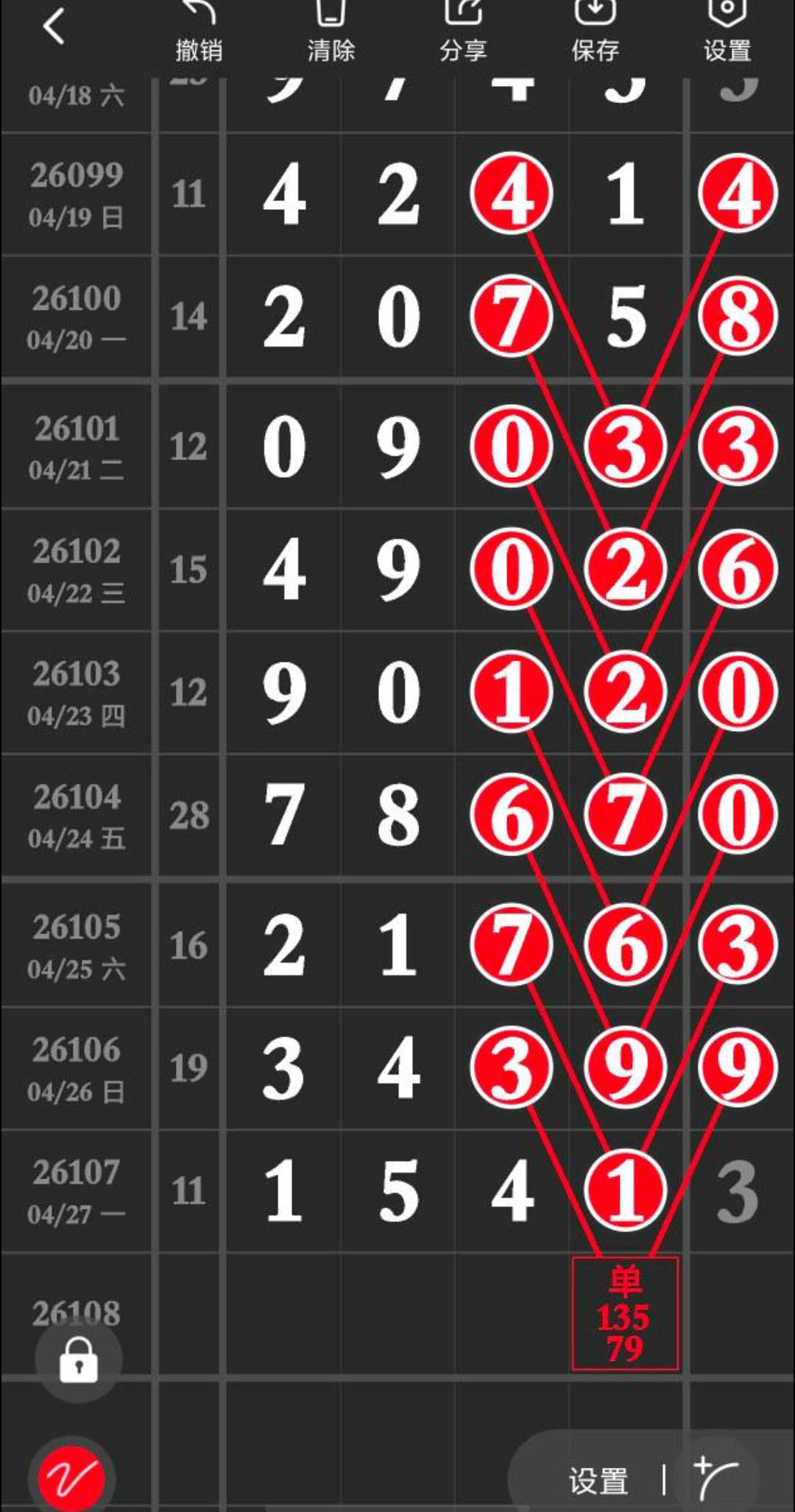
Task: Open 设置 in the bottom tool pill
Action: click(x=598, y=1480)
